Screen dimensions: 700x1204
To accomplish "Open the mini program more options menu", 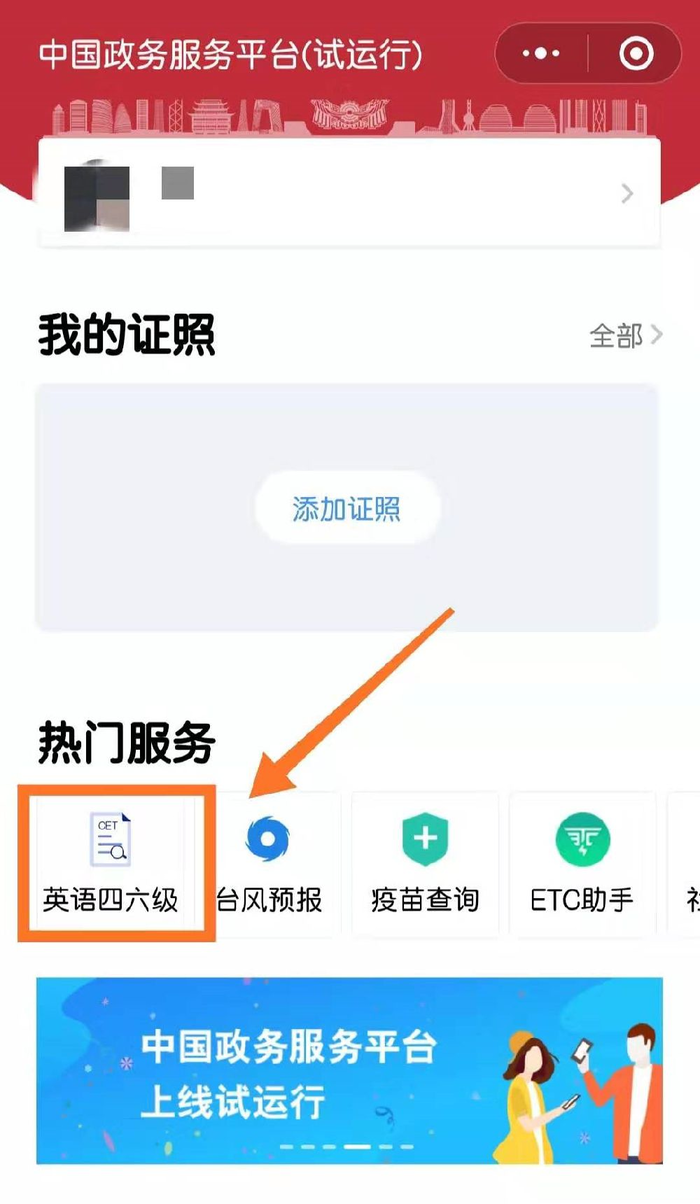I will (x=541, y=54).
